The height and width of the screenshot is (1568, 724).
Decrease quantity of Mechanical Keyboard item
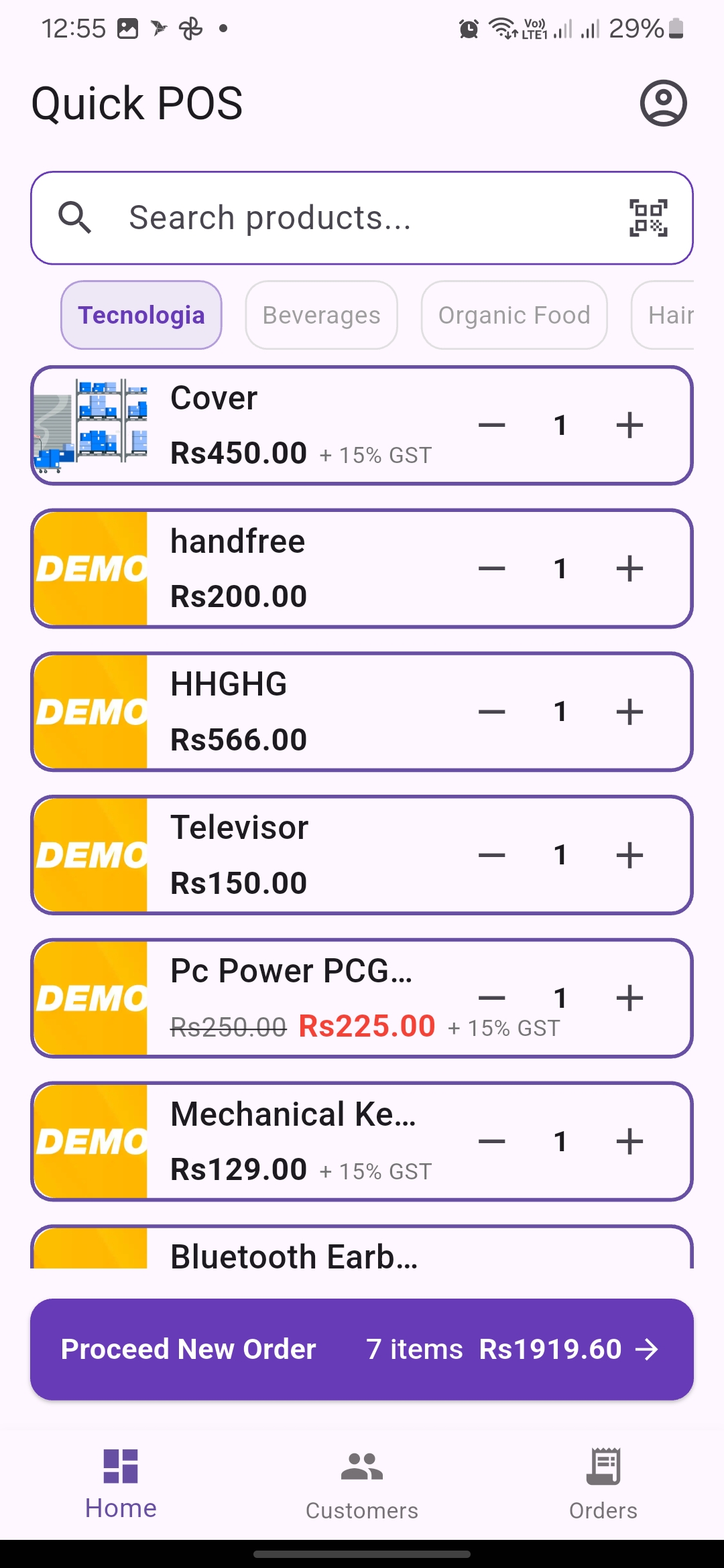pyautogui.click(x=491, y=1141)
